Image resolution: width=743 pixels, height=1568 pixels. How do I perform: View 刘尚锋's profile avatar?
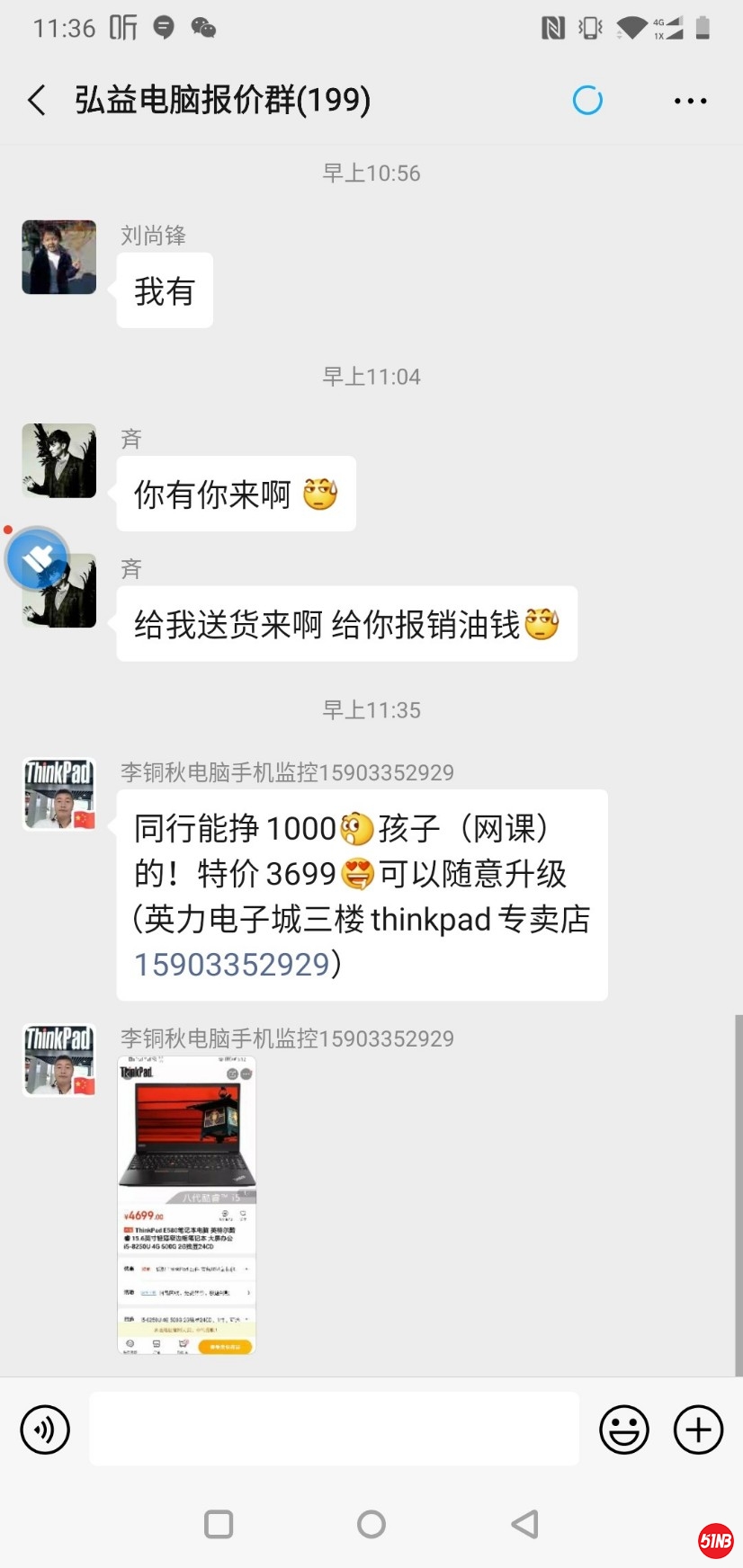[59, 257]
